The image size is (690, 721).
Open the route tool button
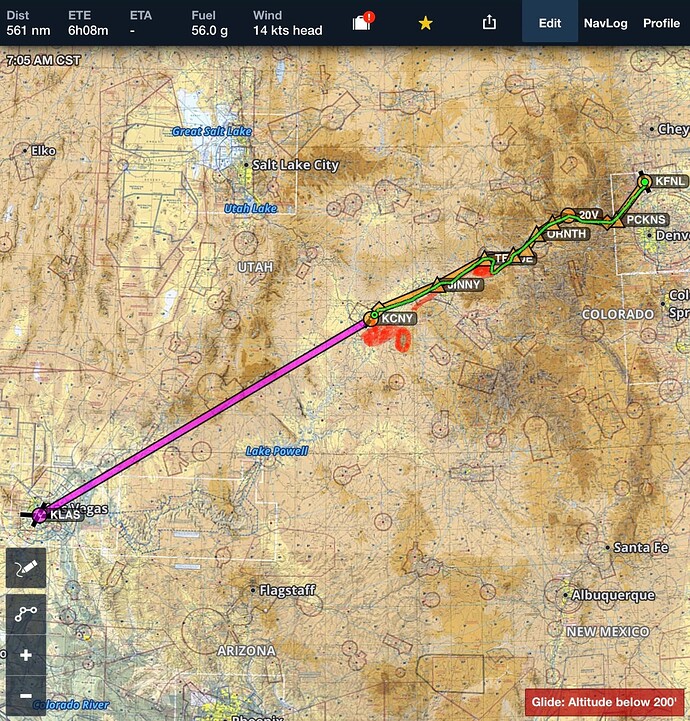(x=26, y=613)
